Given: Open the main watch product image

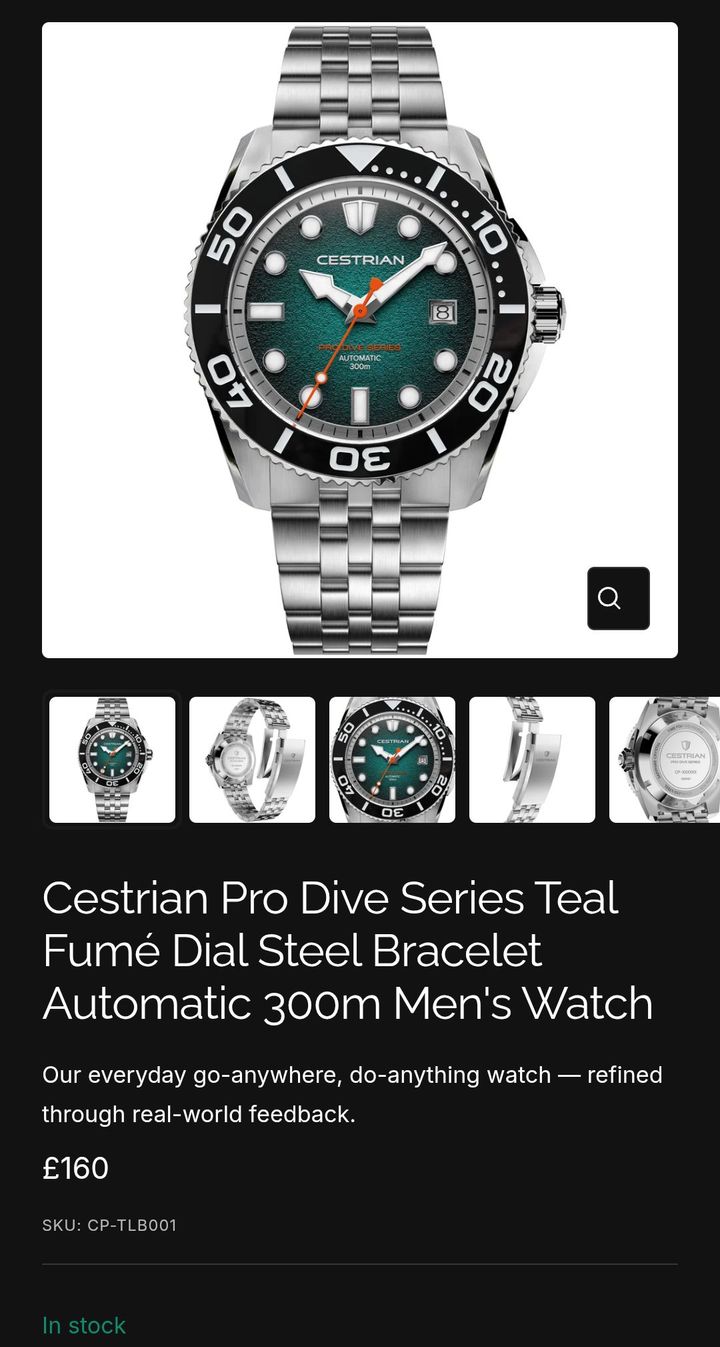Looking at the screenshot, I should [360, 340].
